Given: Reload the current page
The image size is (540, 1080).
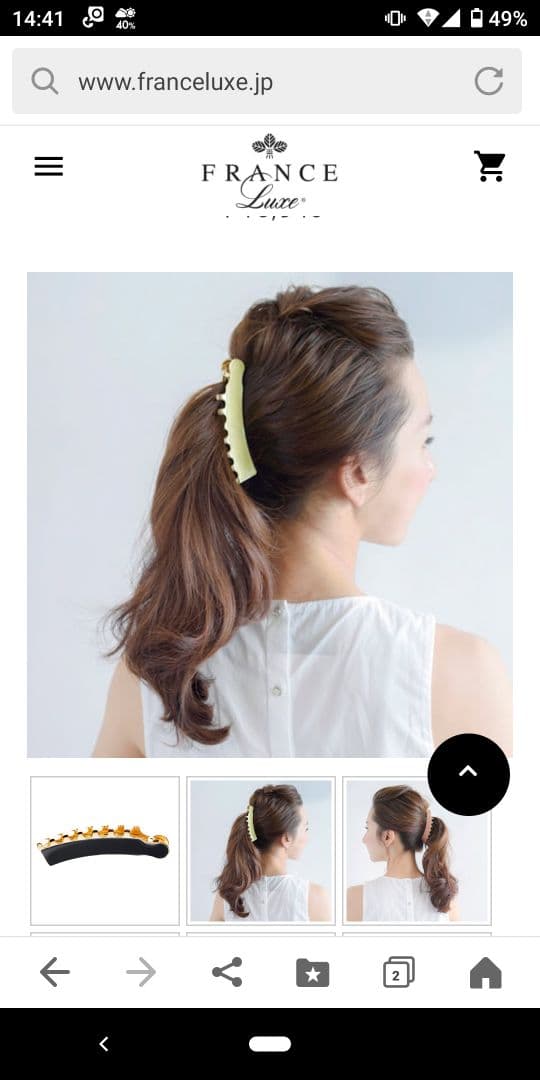Looking at the screenshot, I should [488, 81].
